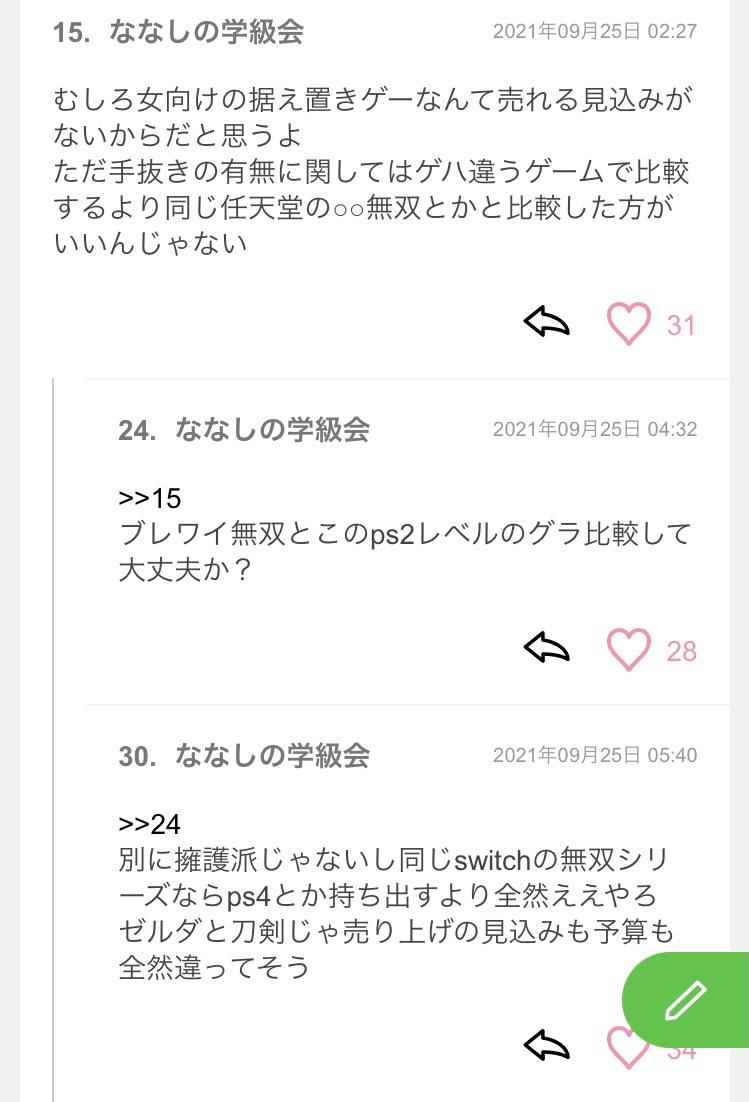
Task: Reply to comment number 30
Action: point(546,1045)
